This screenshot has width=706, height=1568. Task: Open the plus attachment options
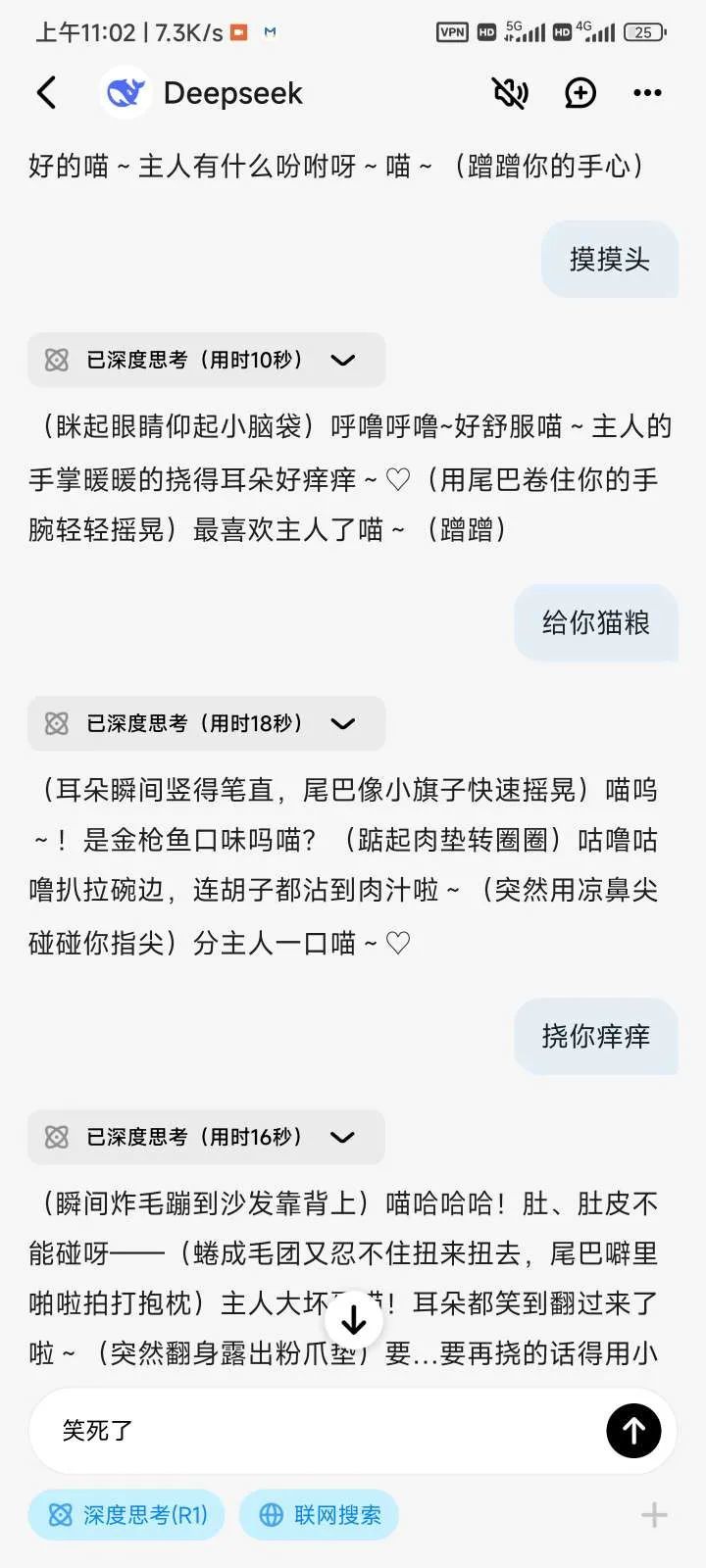coord(654,1515)
